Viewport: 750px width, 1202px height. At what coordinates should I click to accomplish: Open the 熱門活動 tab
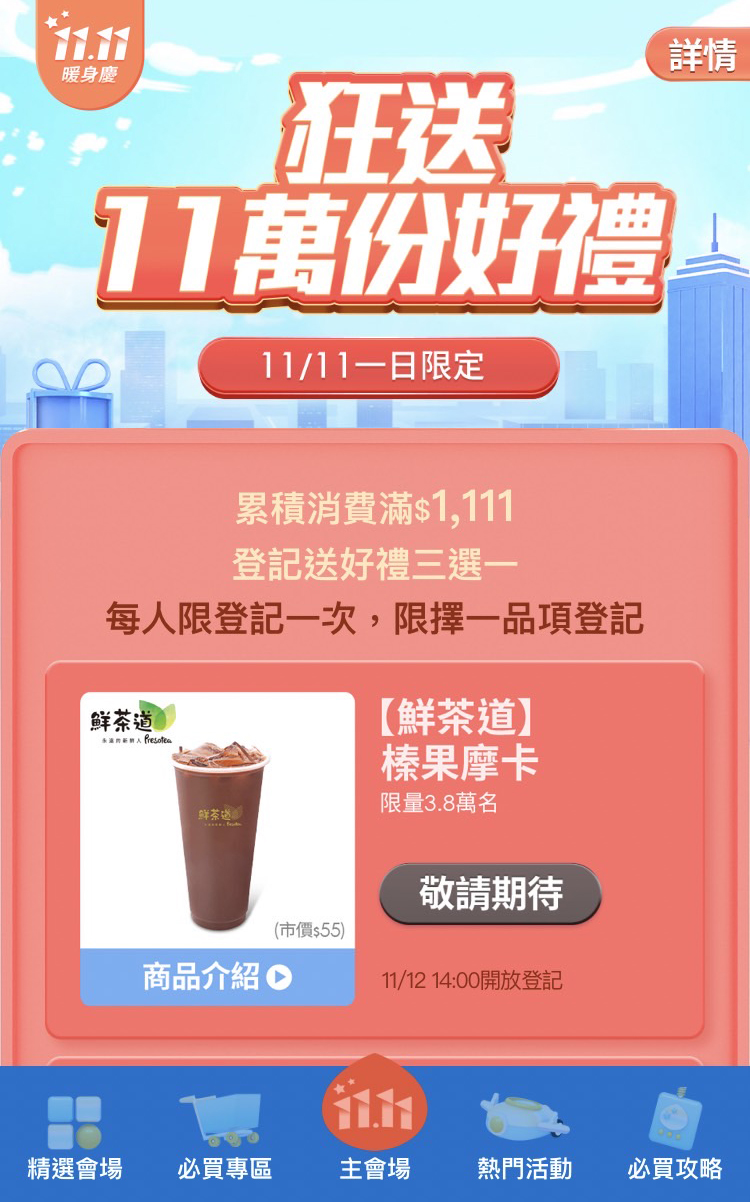coord(524,1135)
